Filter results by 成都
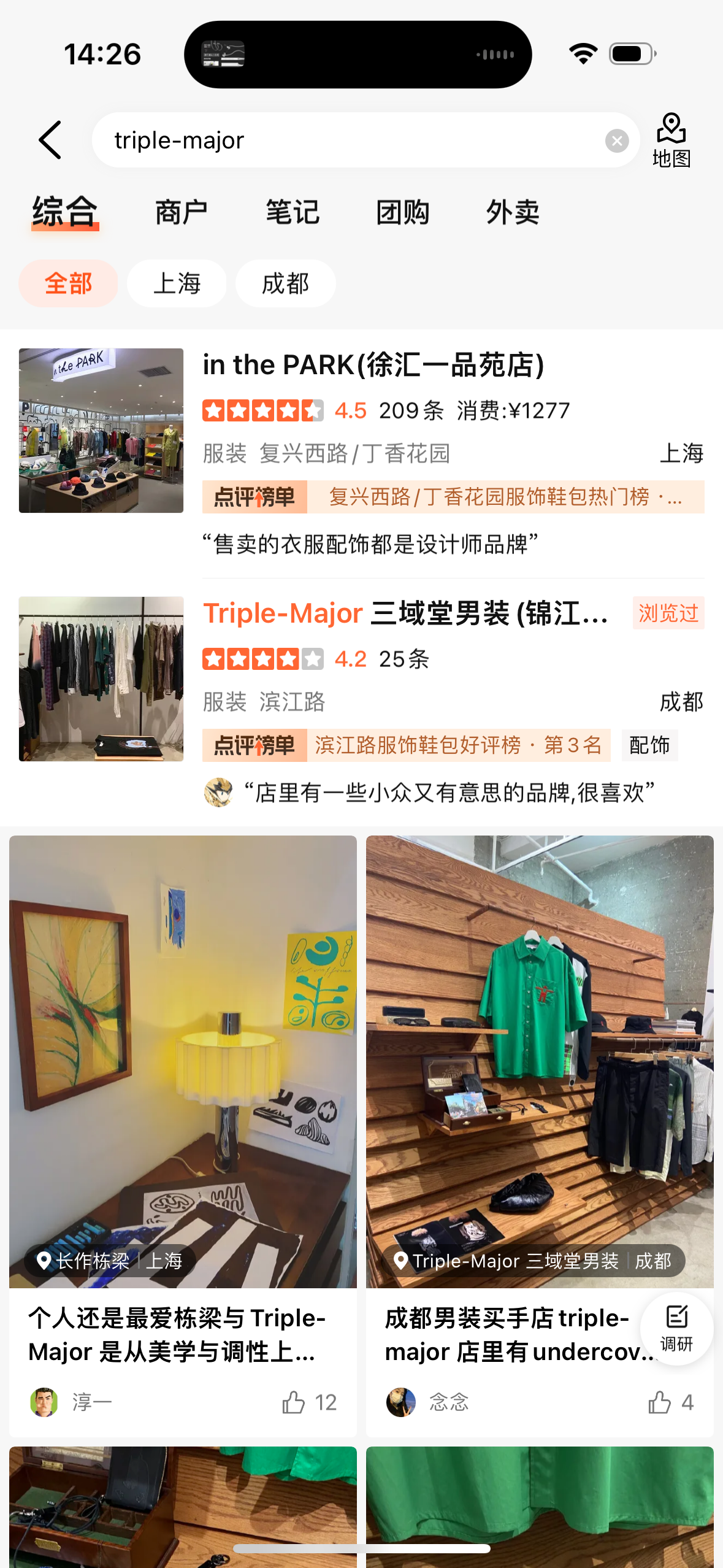Viewport: 723px width, 1568px height. [285, 283]
